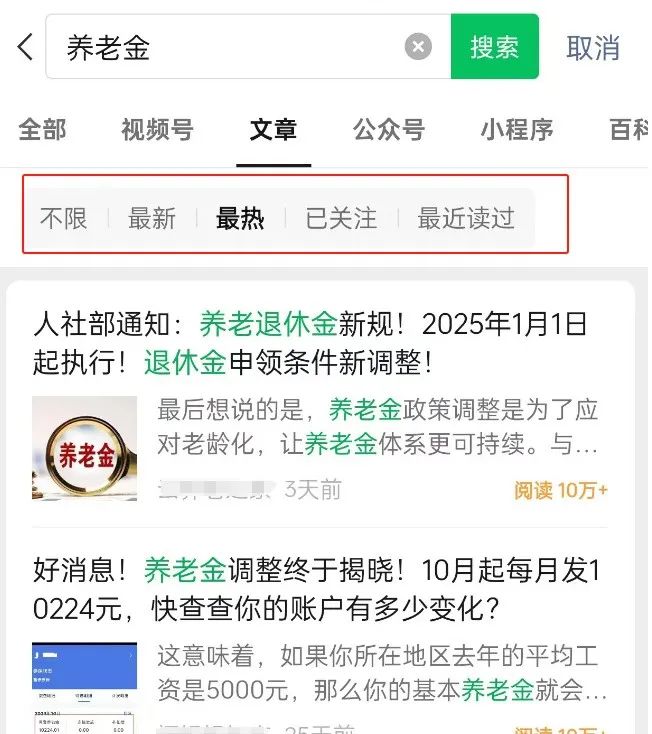Clear the search text with the X icon
The width and height of the screenshot is (652, 734).
[418, 47]
